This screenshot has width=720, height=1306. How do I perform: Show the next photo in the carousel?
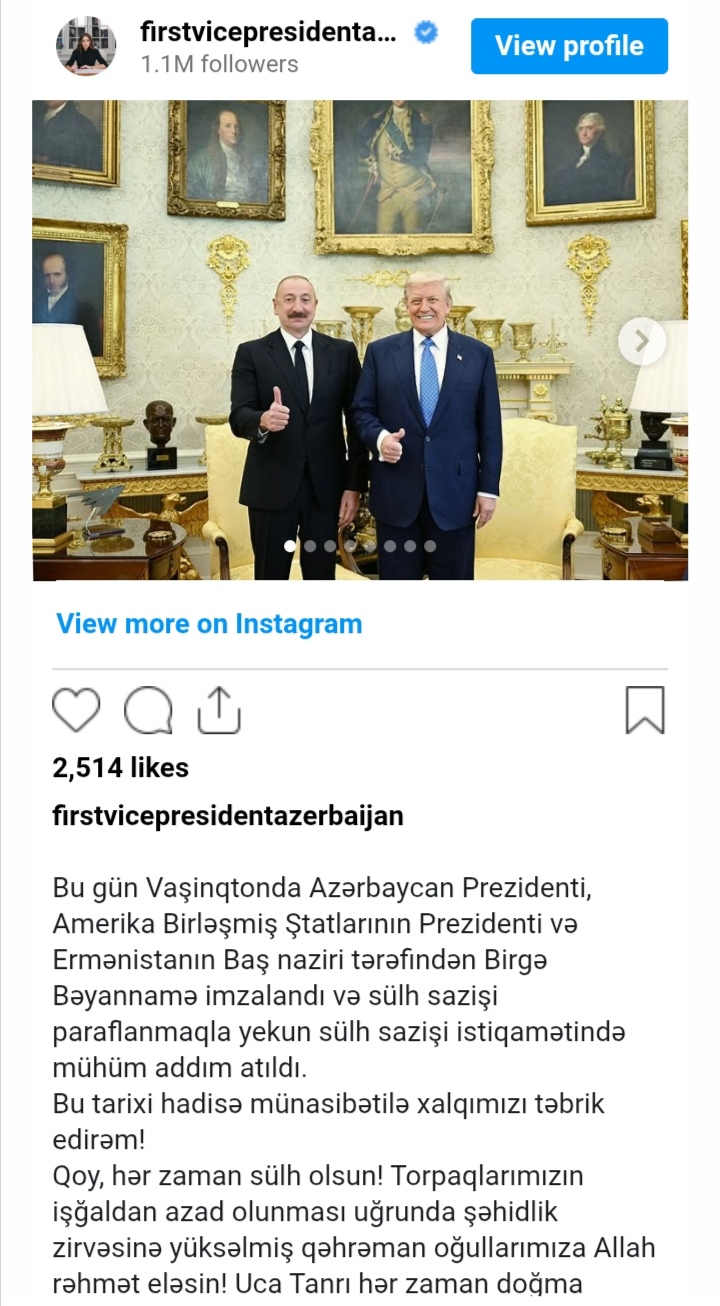click(641, 342)
